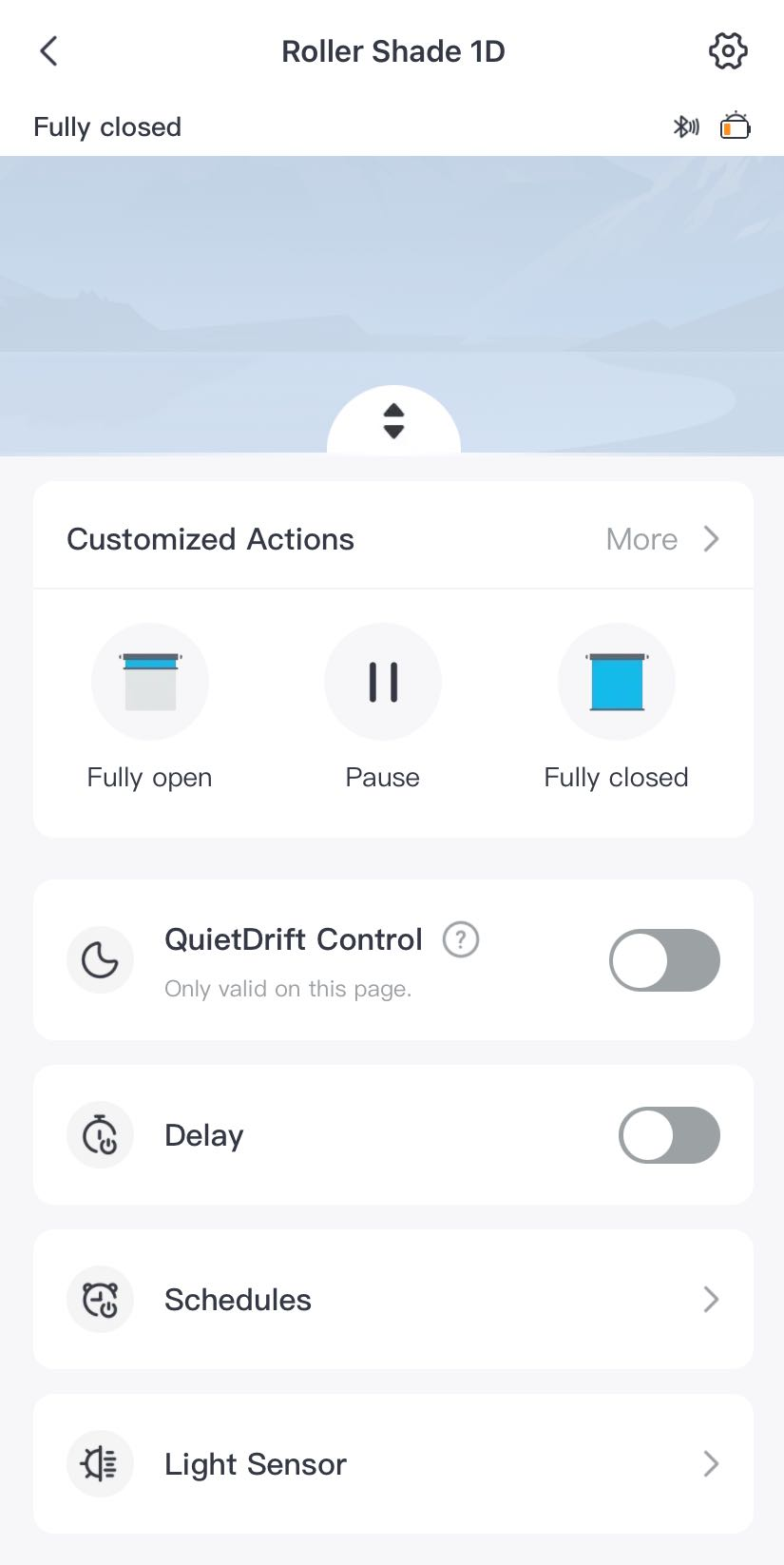Viewport: 784px width, 1565px height.
Task: Select the Fully open action
Action: pyautogui.click(x=150, y=683)
